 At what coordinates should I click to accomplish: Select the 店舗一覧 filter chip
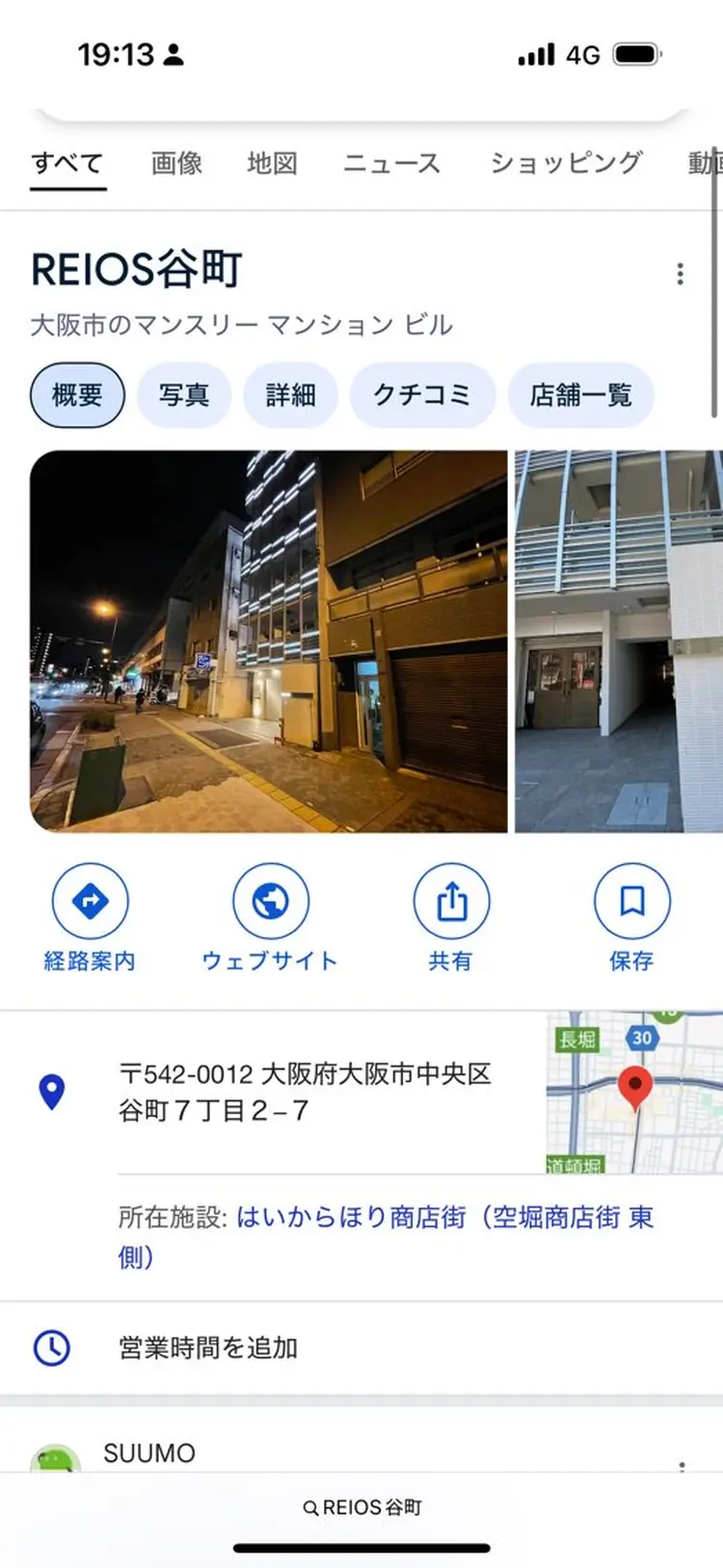click(580, 394)
